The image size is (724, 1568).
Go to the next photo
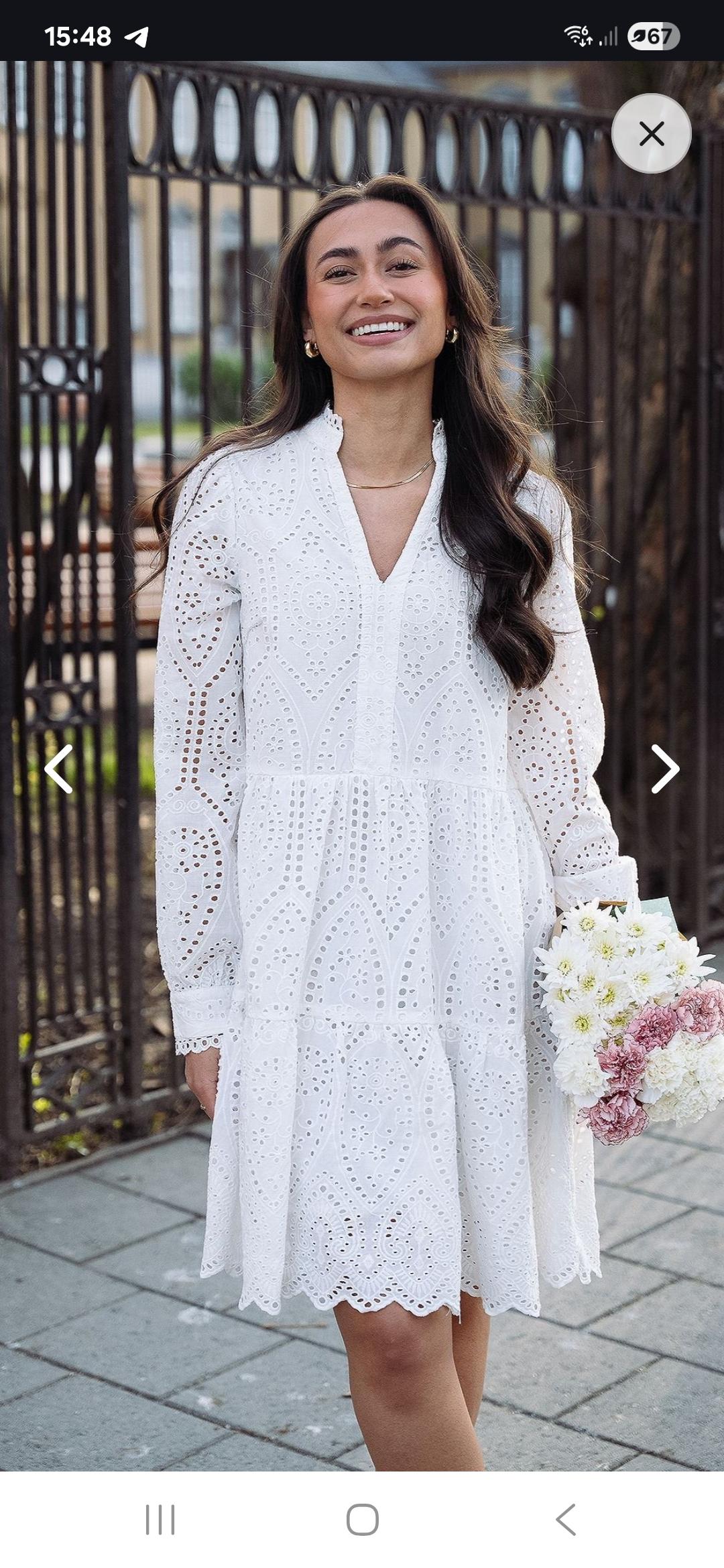tap(665, 769)
